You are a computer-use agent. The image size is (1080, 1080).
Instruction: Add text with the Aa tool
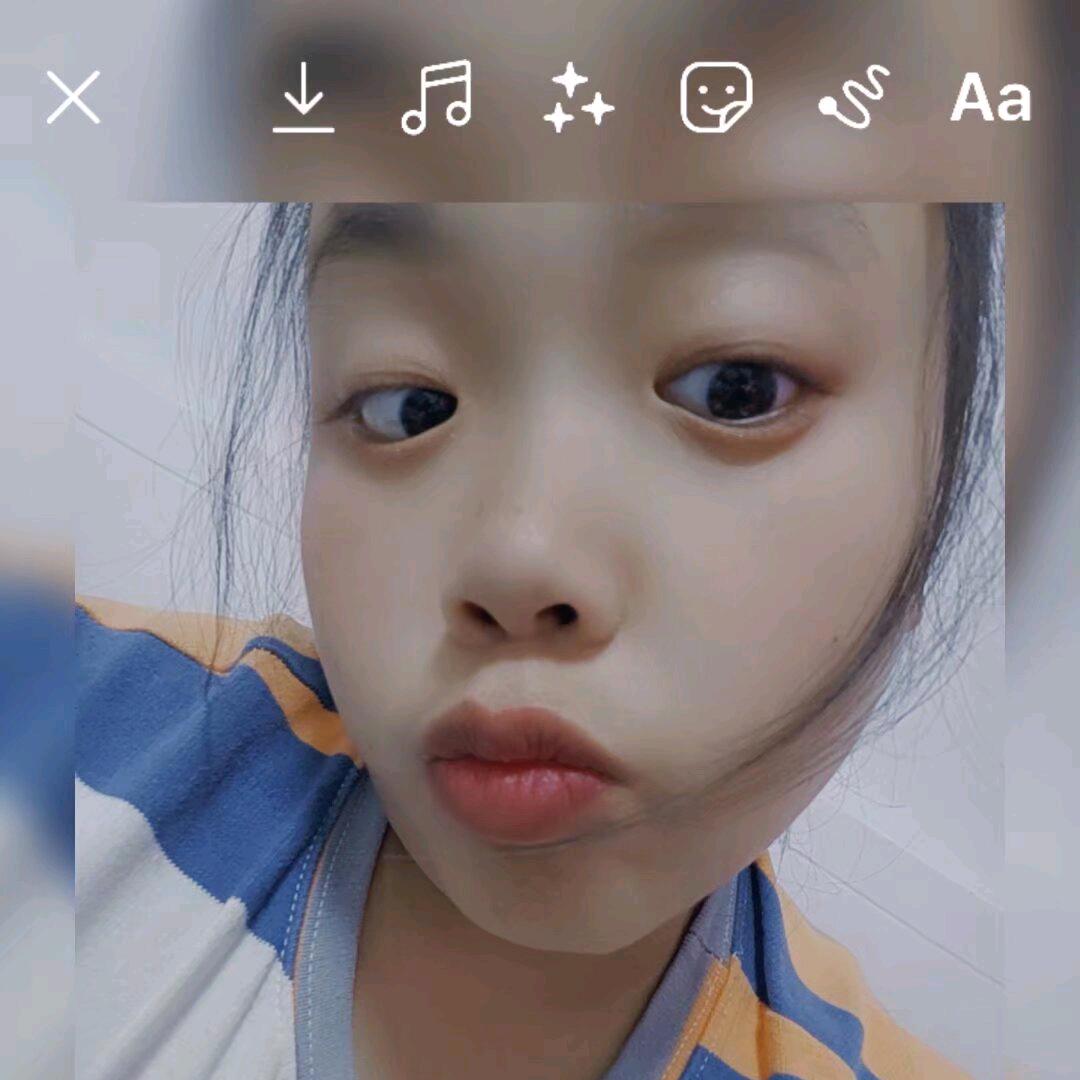tap(990, 100)
